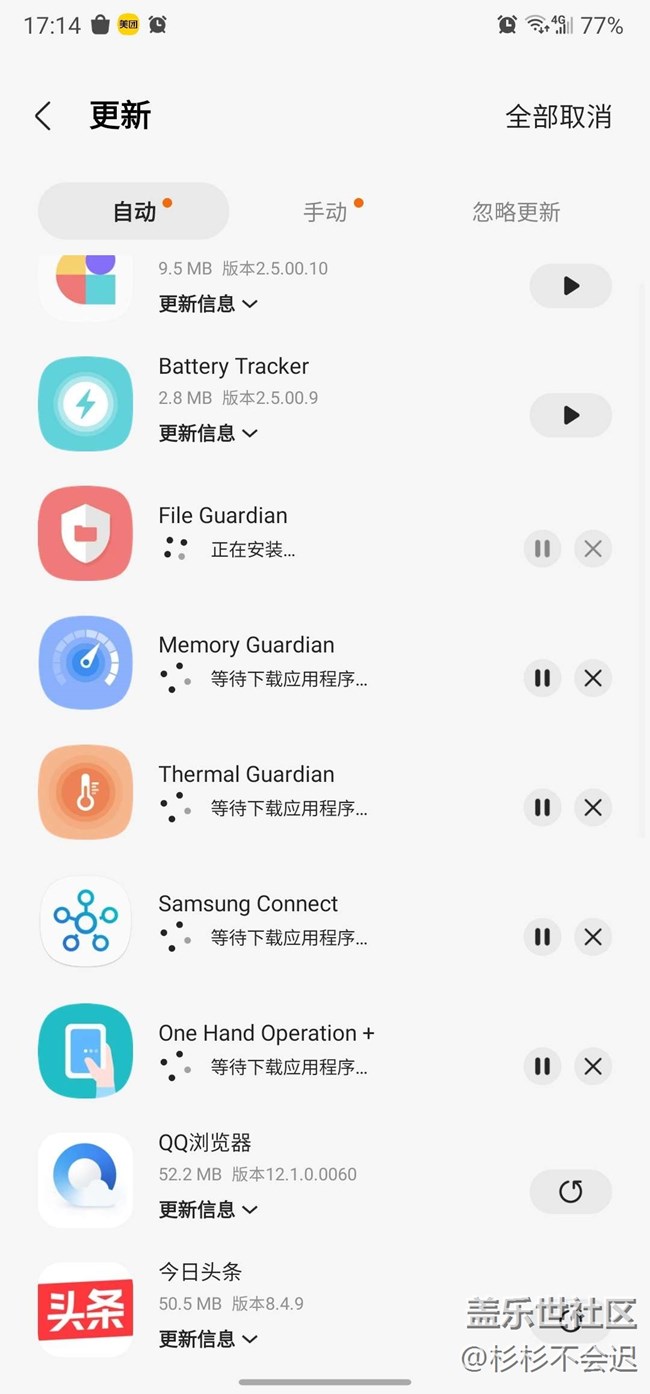Viewport: 650px width, 1394px height.
Task: Pause the Thermal Guardian download
Action: point(542,807)
